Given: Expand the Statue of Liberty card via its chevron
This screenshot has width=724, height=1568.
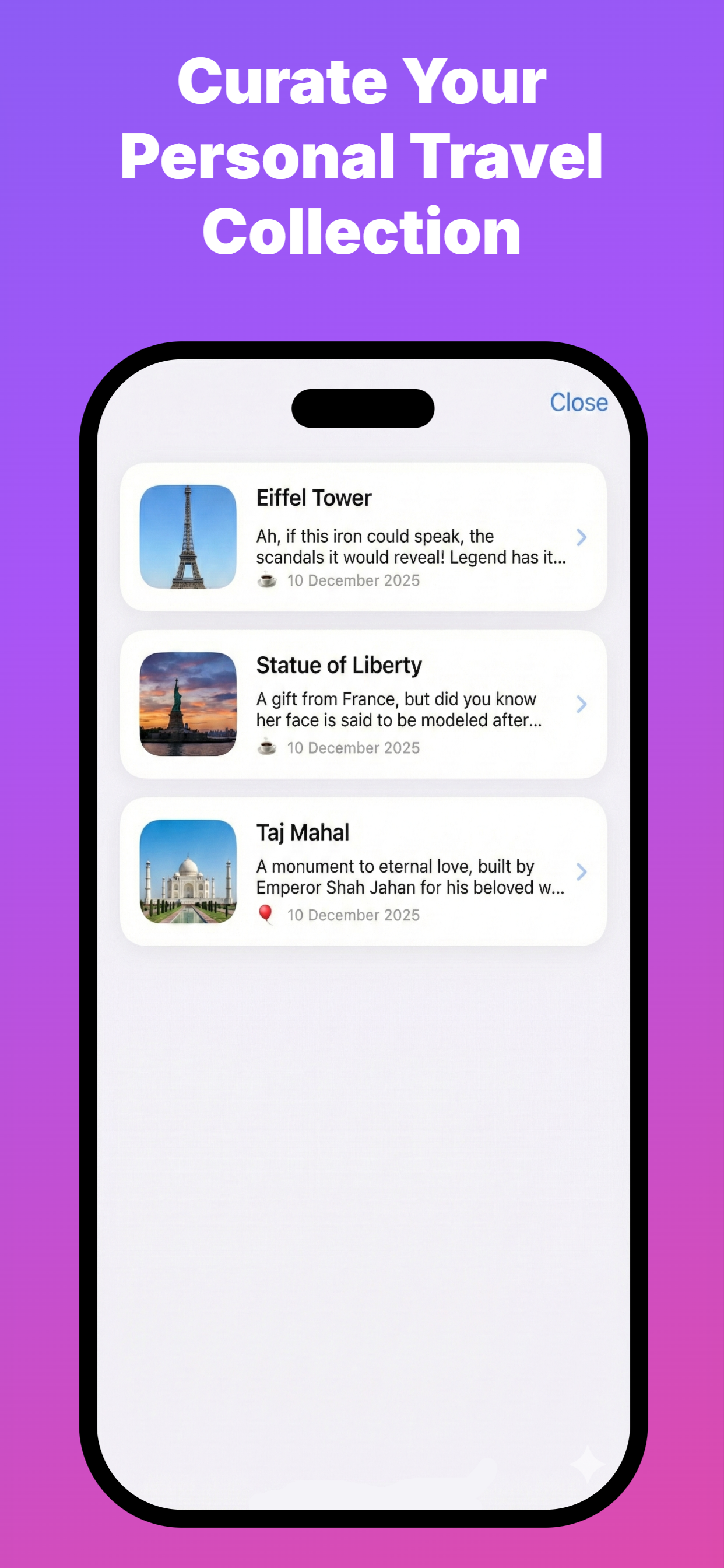Looking at the screenshot, I should pyautogui.click(x=582, y=705).
